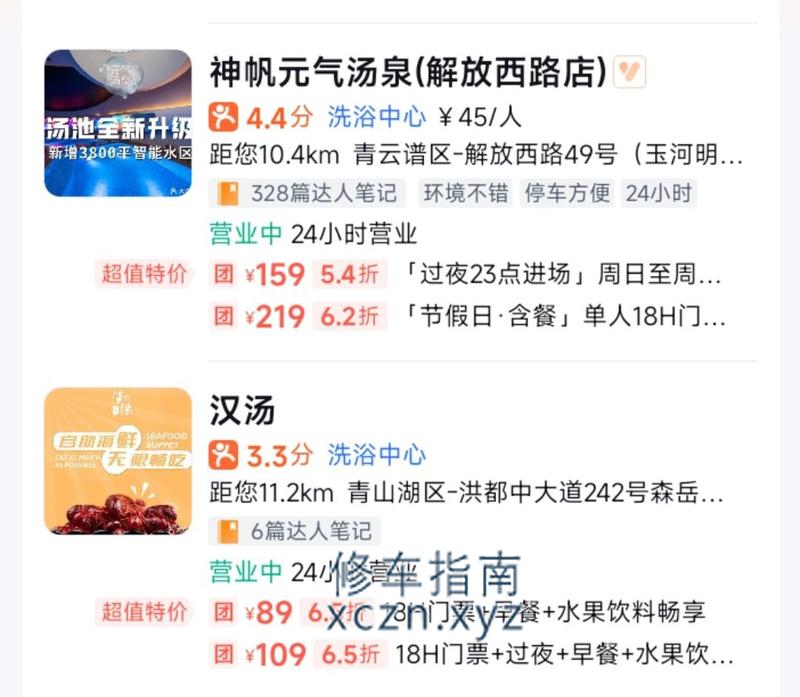The height and width of the screenshot is (697, 800).
Task: Choose the ¥109 18H门票+过夜 deal
Action: [470, 655]
